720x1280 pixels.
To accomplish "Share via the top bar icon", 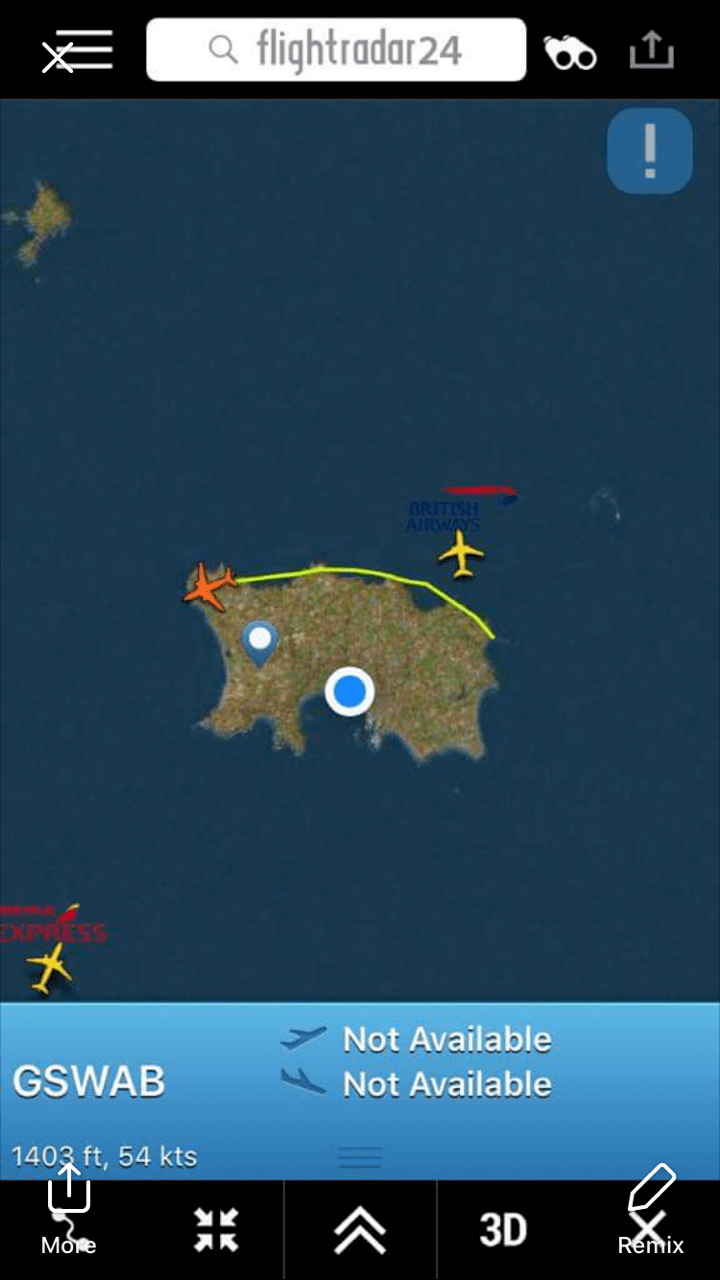I will [x=651, y=49].
